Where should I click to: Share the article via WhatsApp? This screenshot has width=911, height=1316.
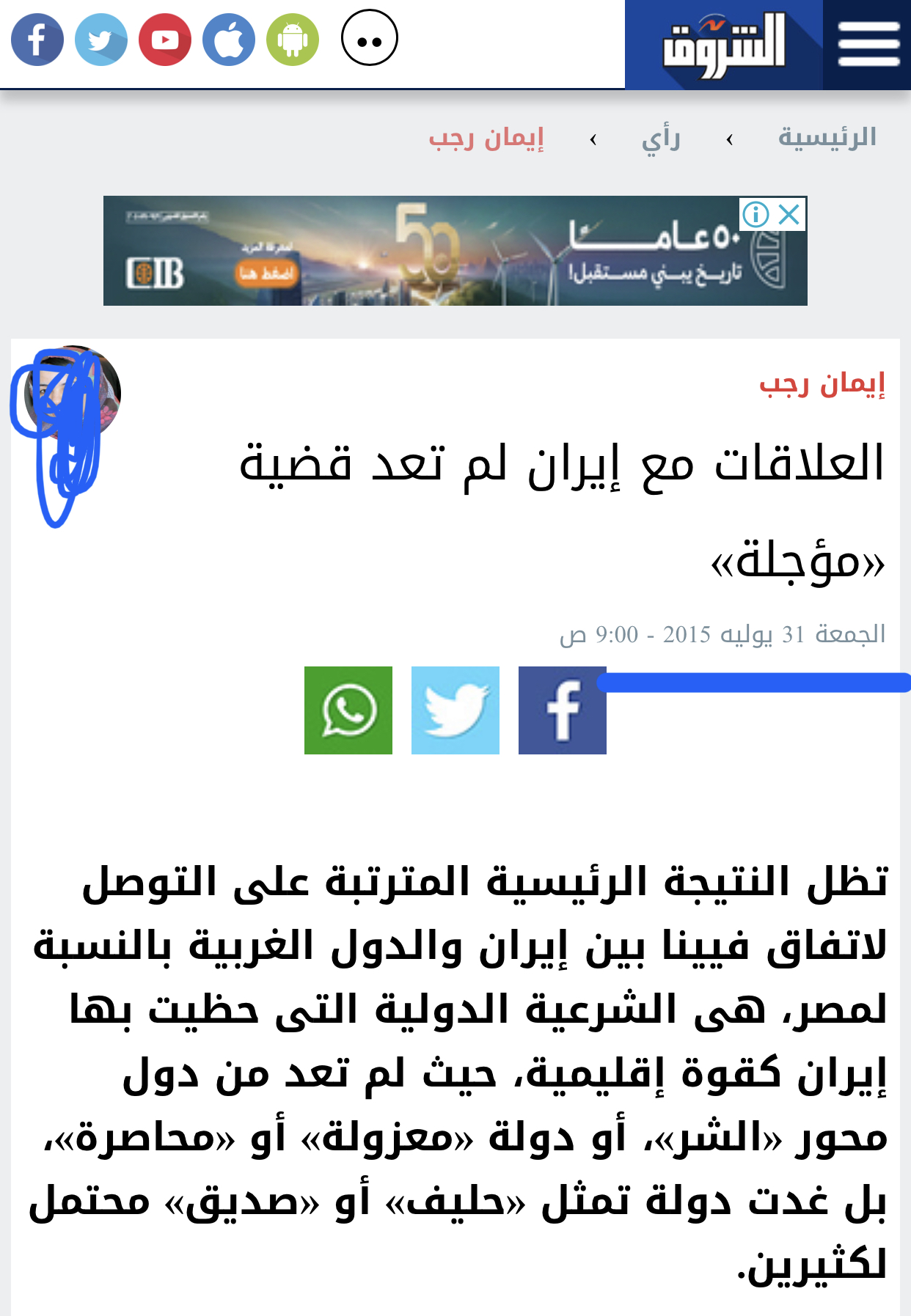348,710
